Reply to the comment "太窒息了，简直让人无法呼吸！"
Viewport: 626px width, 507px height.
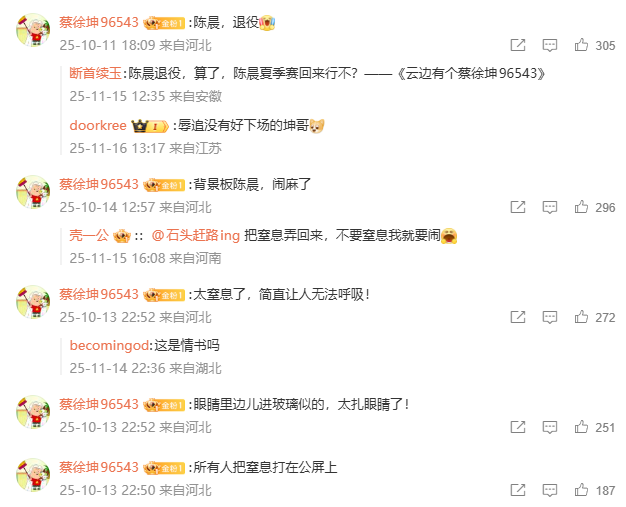(x=550, y=316)
